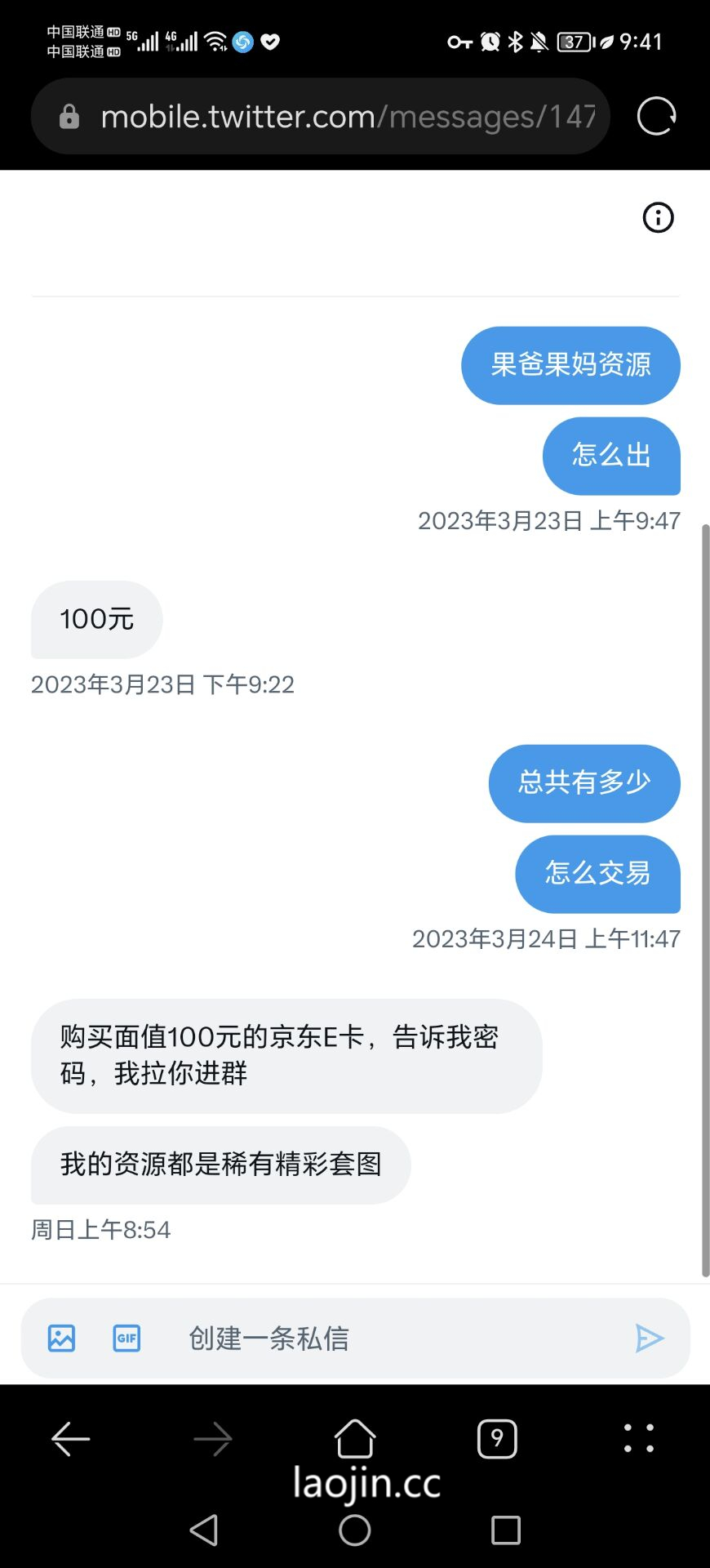
Task: Go back in the browser toolbar
Action: point(71,1439)
